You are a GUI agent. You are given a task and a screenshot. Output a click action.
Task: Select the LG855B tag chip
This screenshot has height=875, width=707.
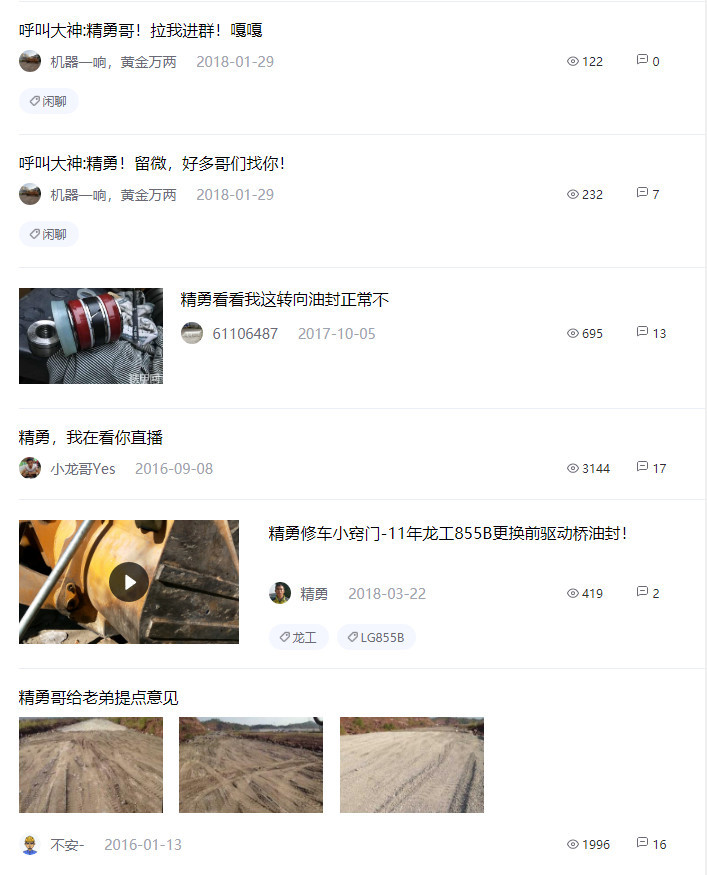point(376,637)
